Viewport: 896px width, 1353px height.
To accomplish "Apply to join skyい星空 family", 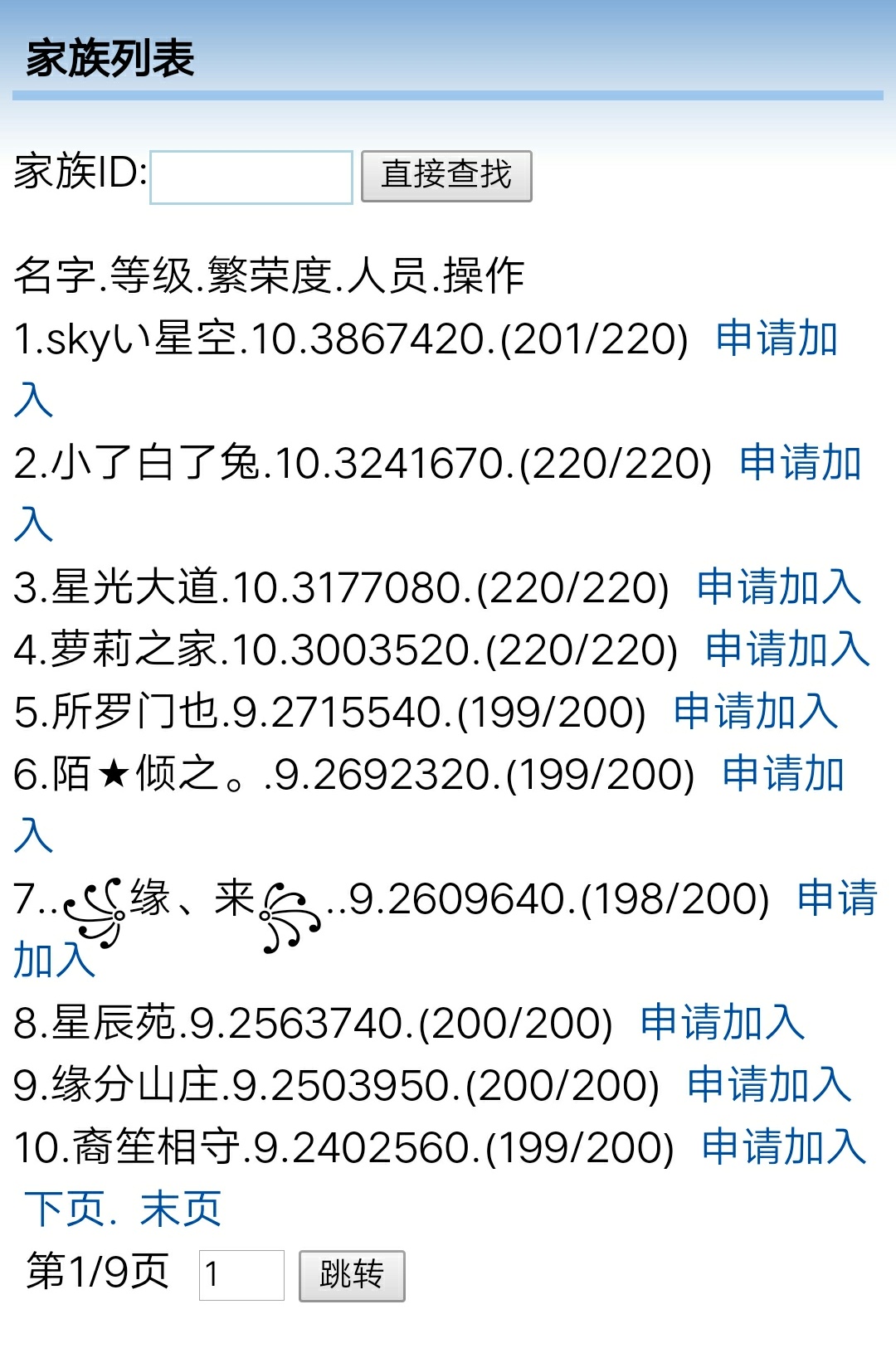I will pyautogui.click(x=777, y=338).
